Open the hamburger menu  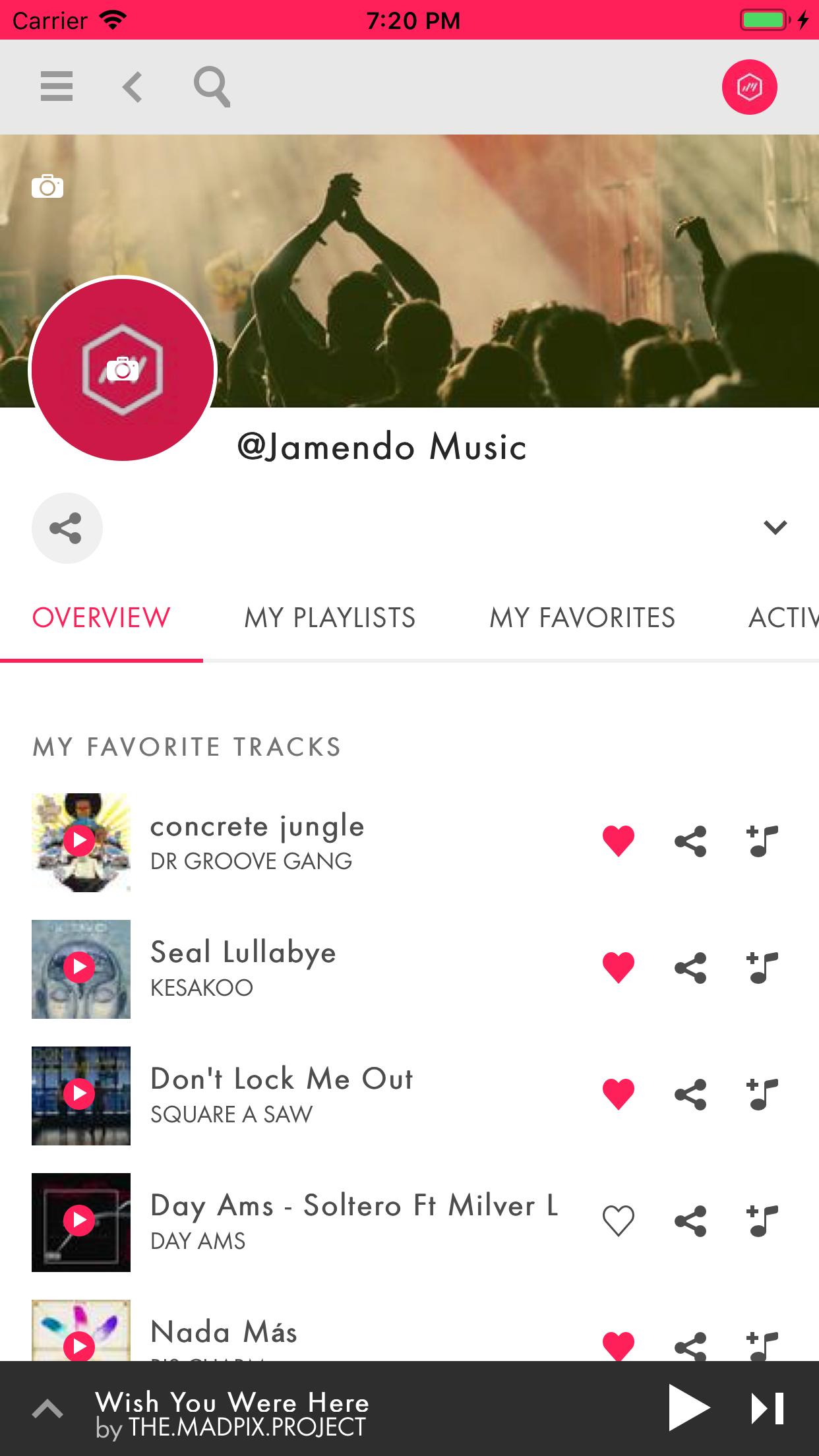tap(57, 86)
